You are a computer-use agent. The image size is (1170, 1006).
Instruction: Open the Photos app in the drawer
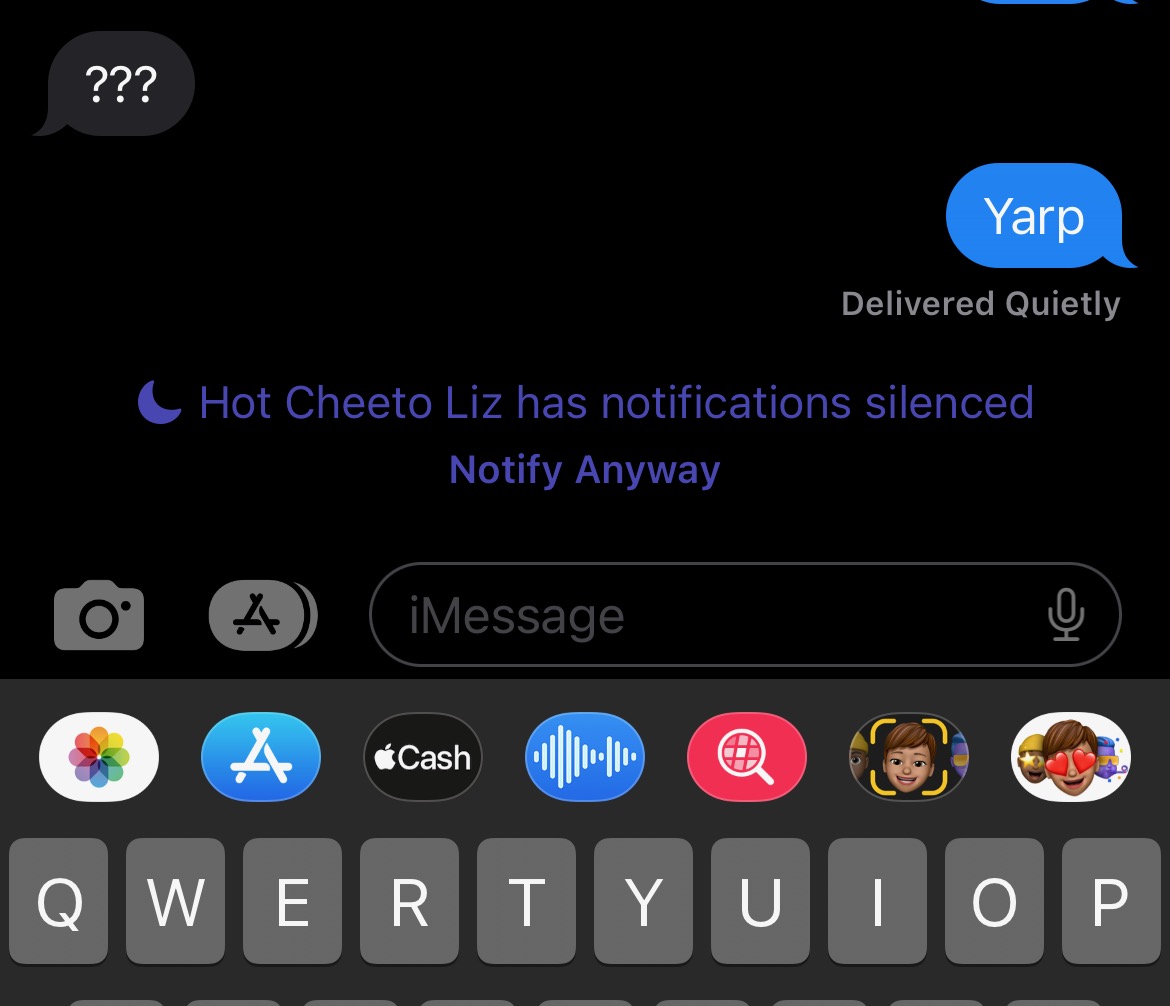[99, 757]
